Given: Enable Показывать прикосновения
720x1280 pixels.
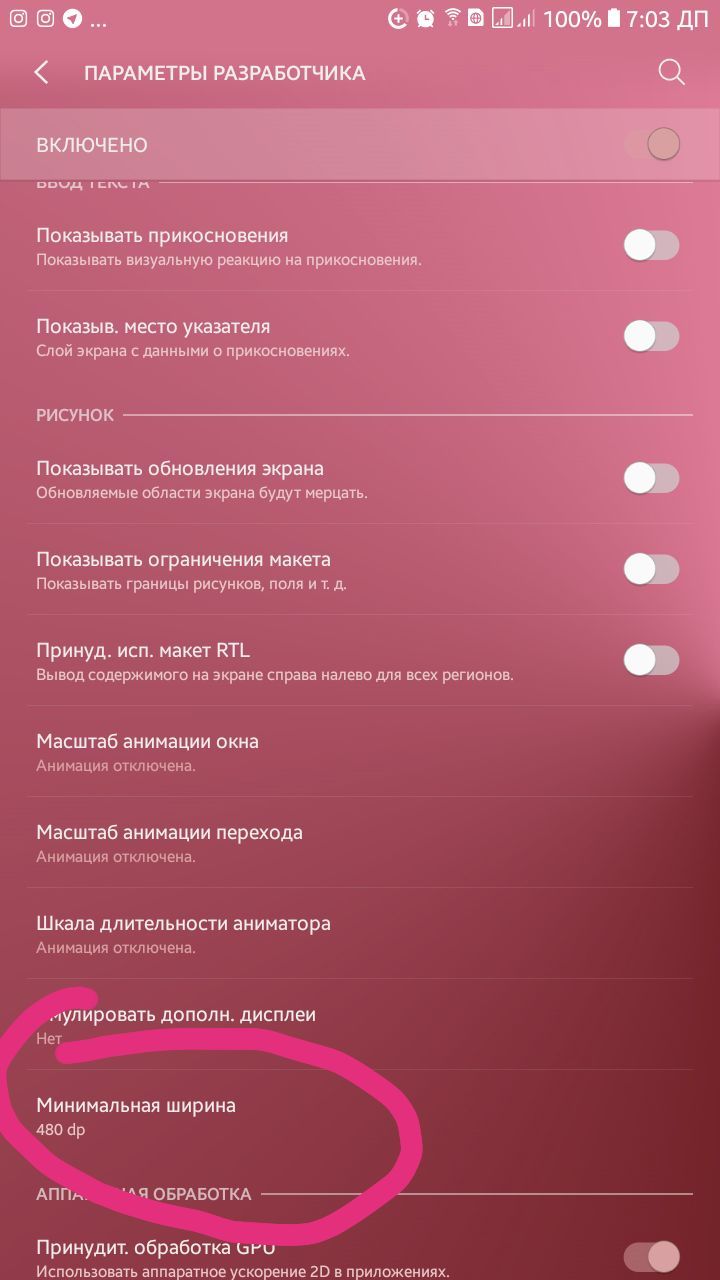Looking at the screenshot, I should tap(651, 246).
